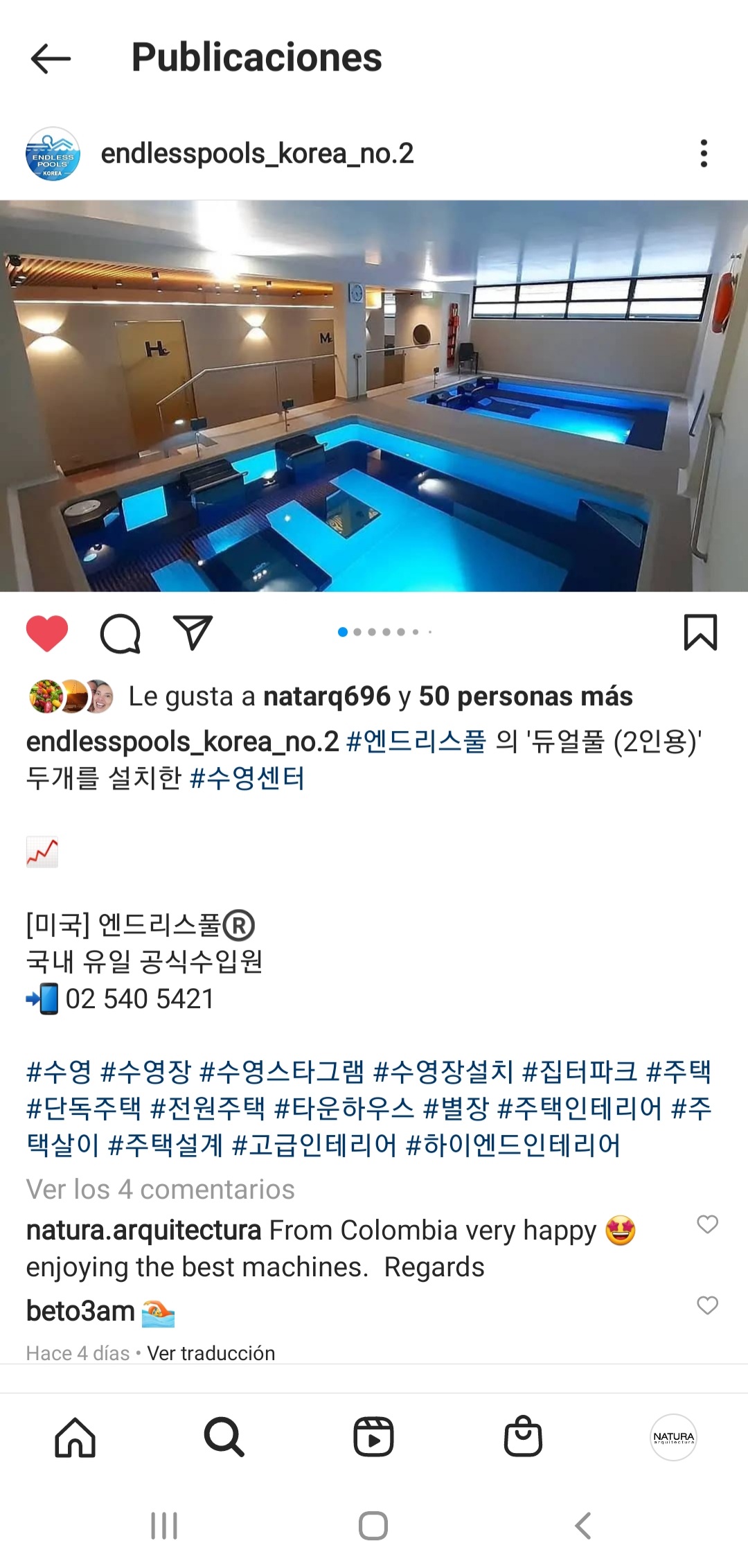
Task: Save the post with the bookmark icon
Action: [x=700, y=632]
